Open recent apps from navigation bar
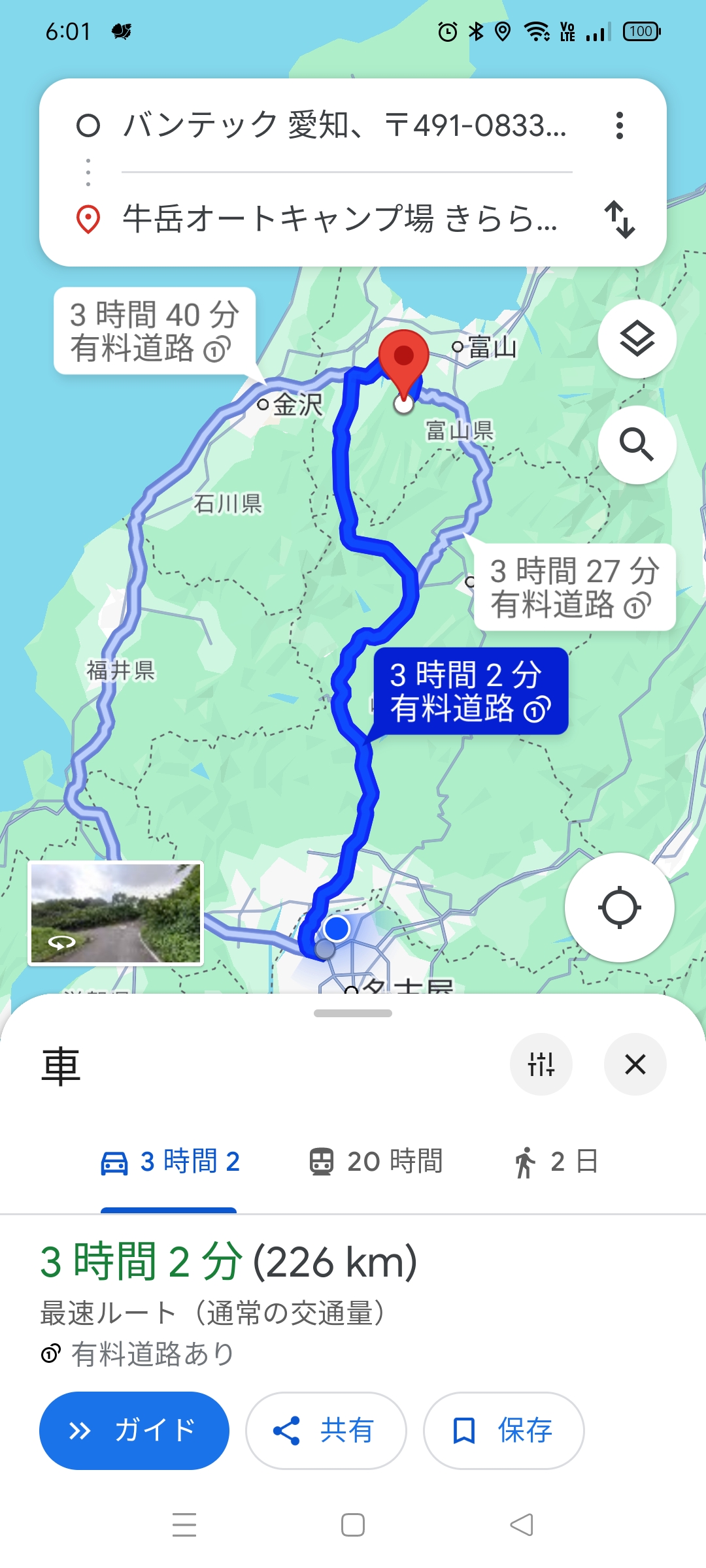This screenshot has width=706, height=1568. coord(184,1525)
